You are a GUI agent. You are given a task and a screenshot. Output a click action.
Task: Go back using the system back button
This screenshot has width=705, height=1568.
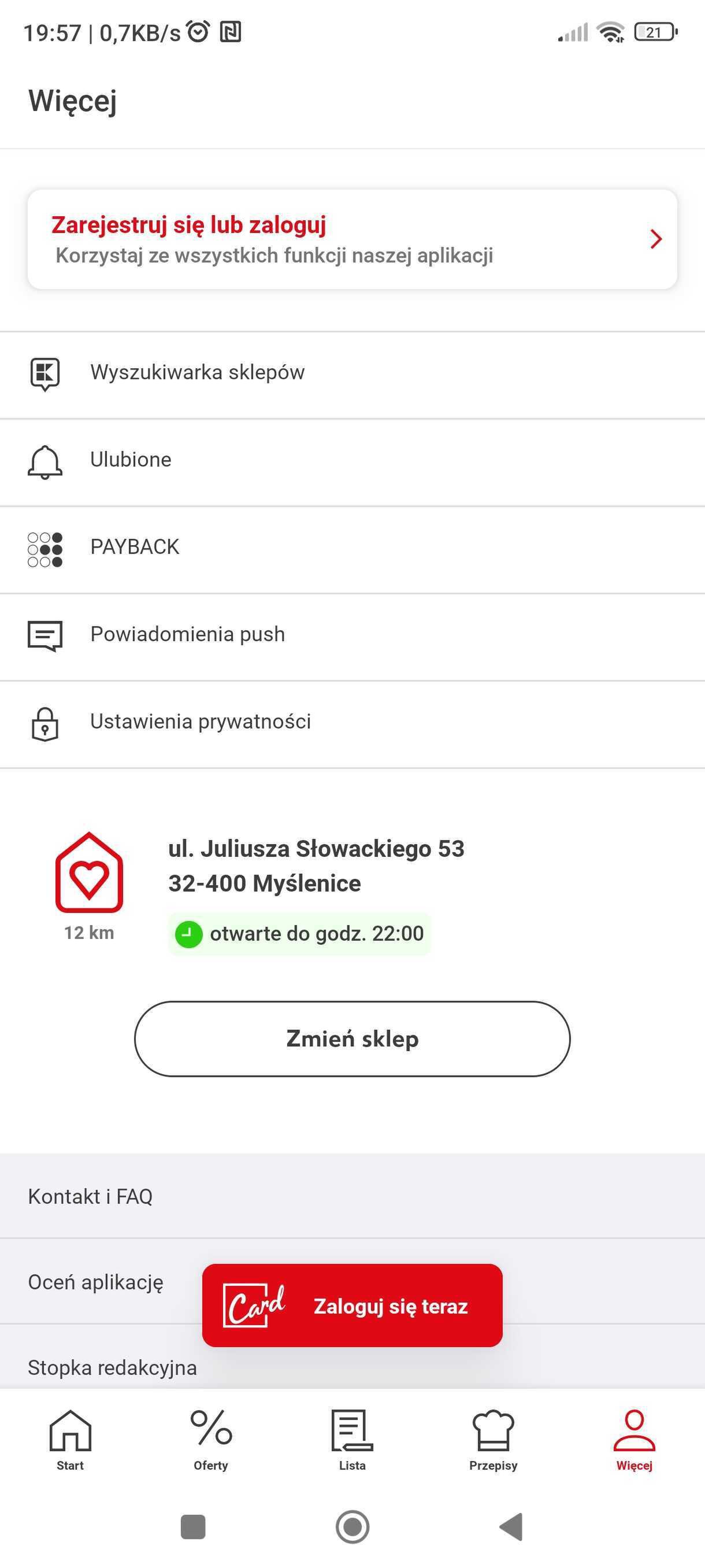tap(511, 1526)
